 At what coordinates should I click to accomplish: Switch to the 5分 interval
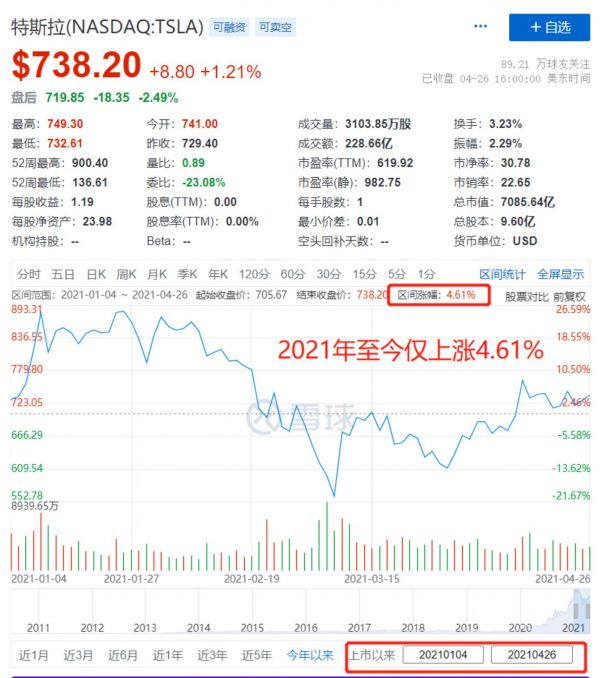click(x=397, y=274)
